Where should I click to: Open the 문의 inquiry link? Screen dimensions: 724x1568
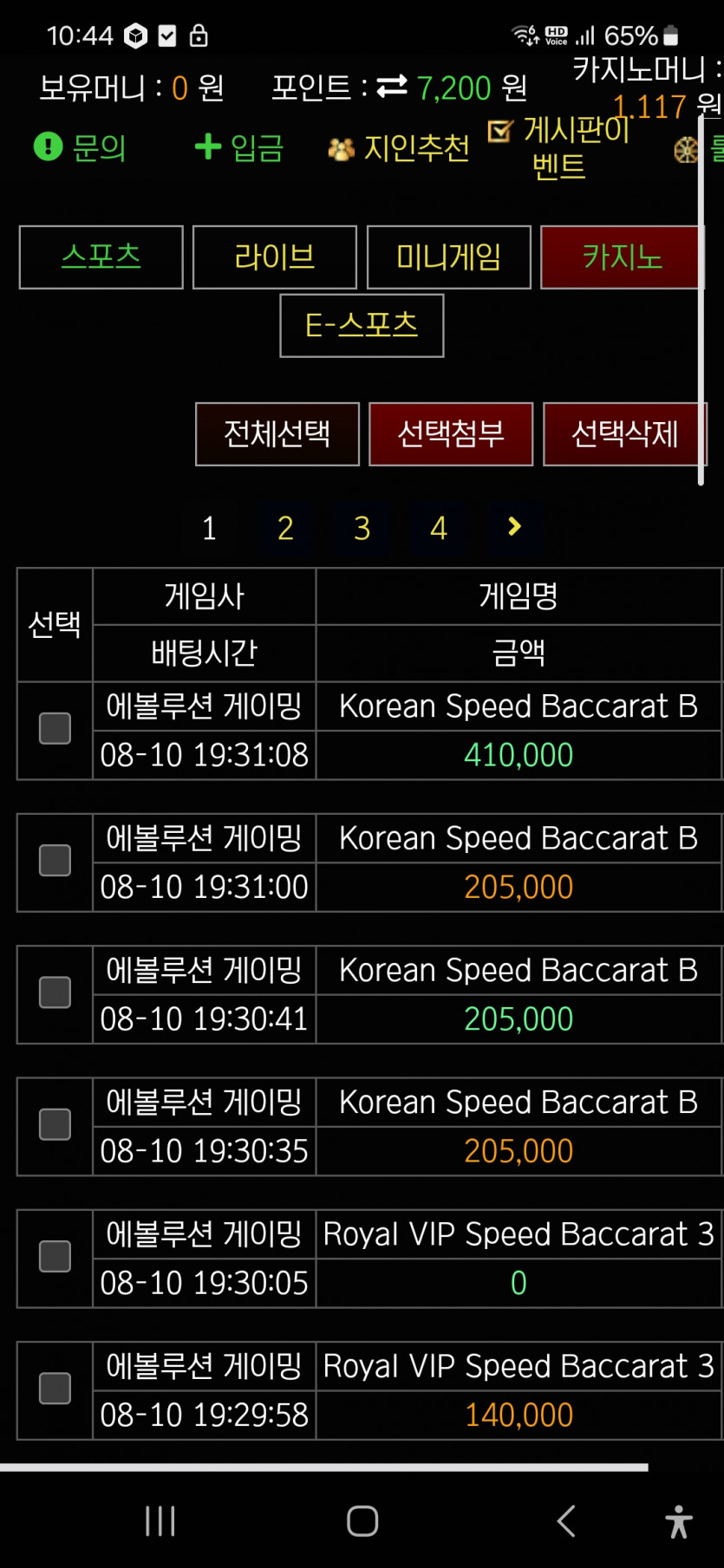(80, 147)
